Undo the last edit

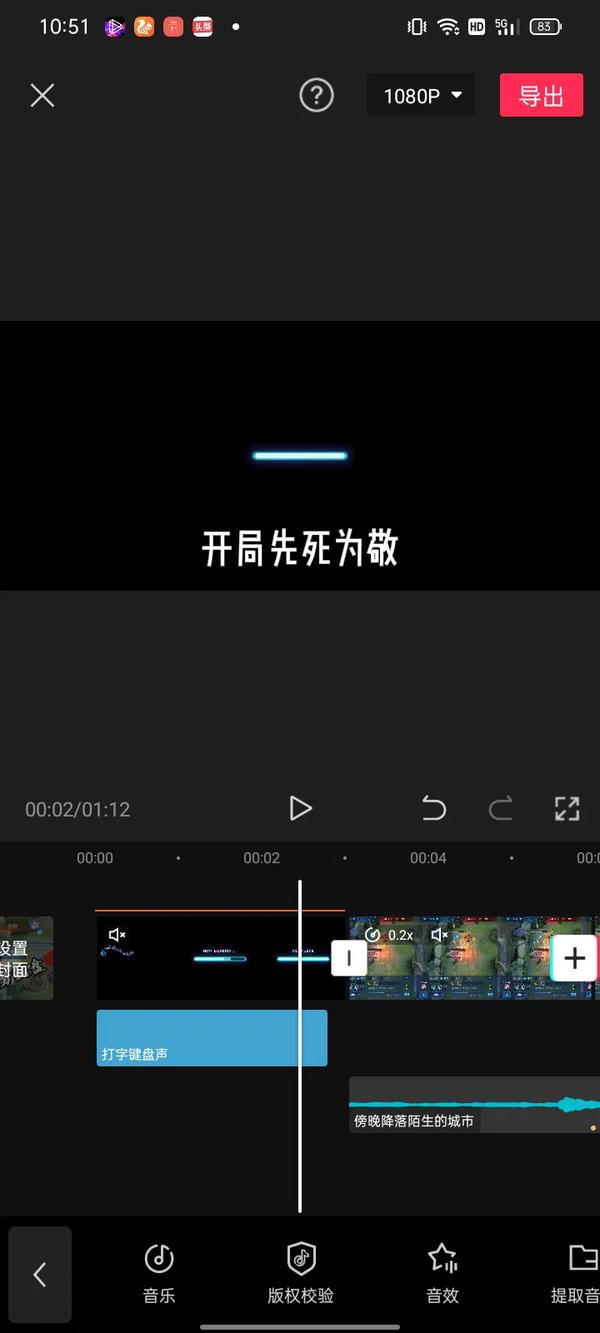coord(434,808)
